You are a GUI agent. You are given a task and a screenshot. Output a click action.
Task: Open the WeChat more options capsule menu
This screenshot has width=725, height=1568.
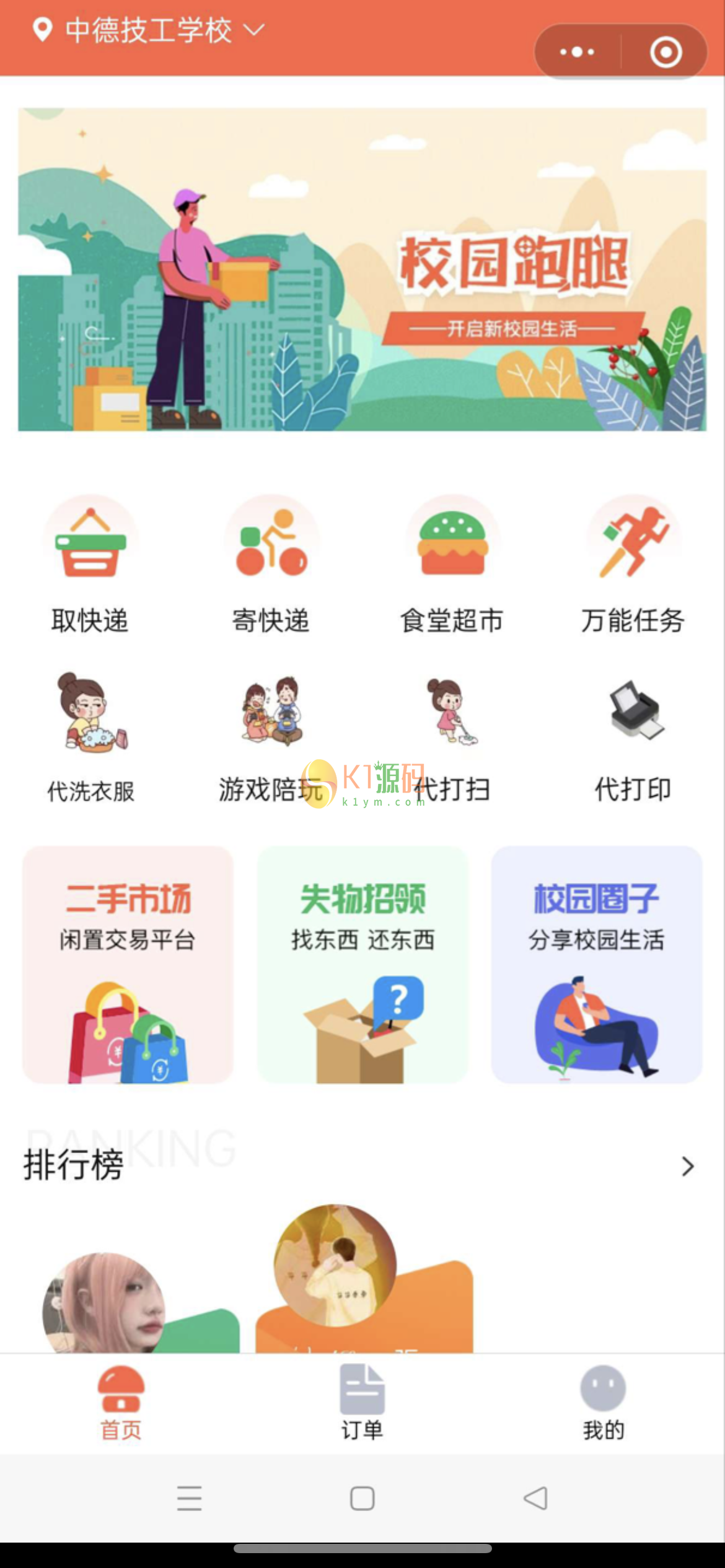click(576, 51)
